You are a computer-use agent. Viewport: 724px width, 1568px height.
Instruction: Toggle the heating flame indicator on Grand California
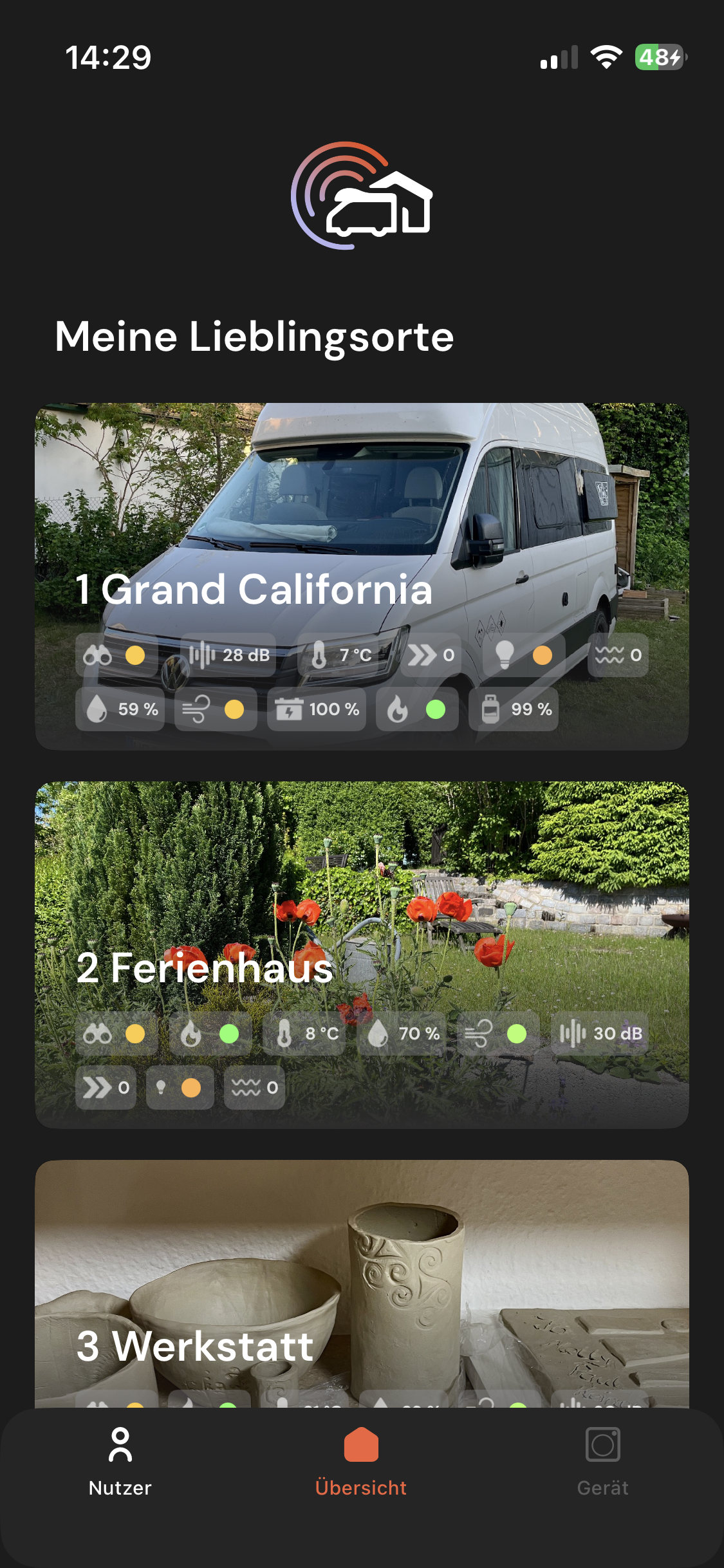(417, 709)
